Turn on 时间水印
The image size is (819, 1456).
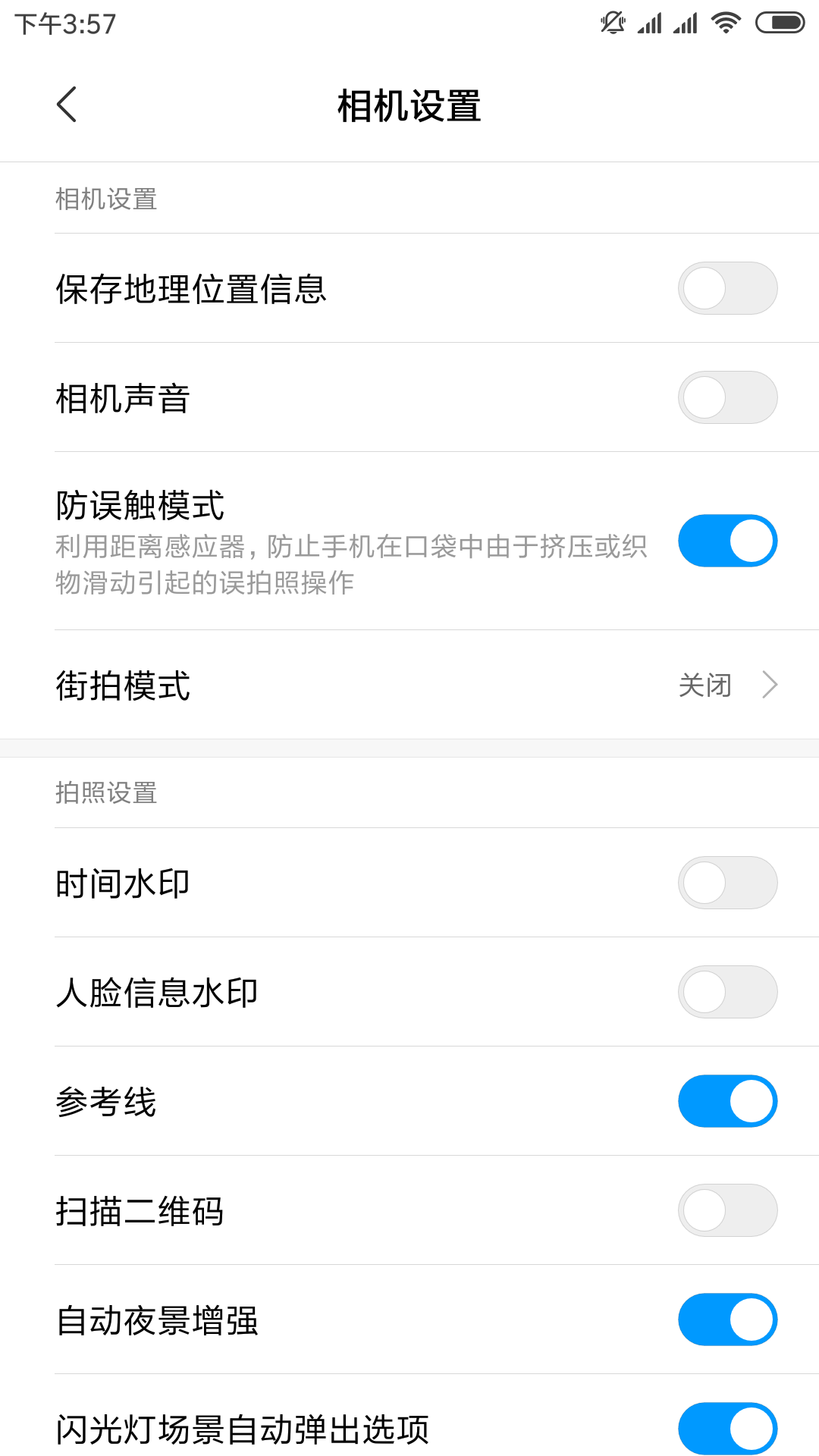[727, 883]
